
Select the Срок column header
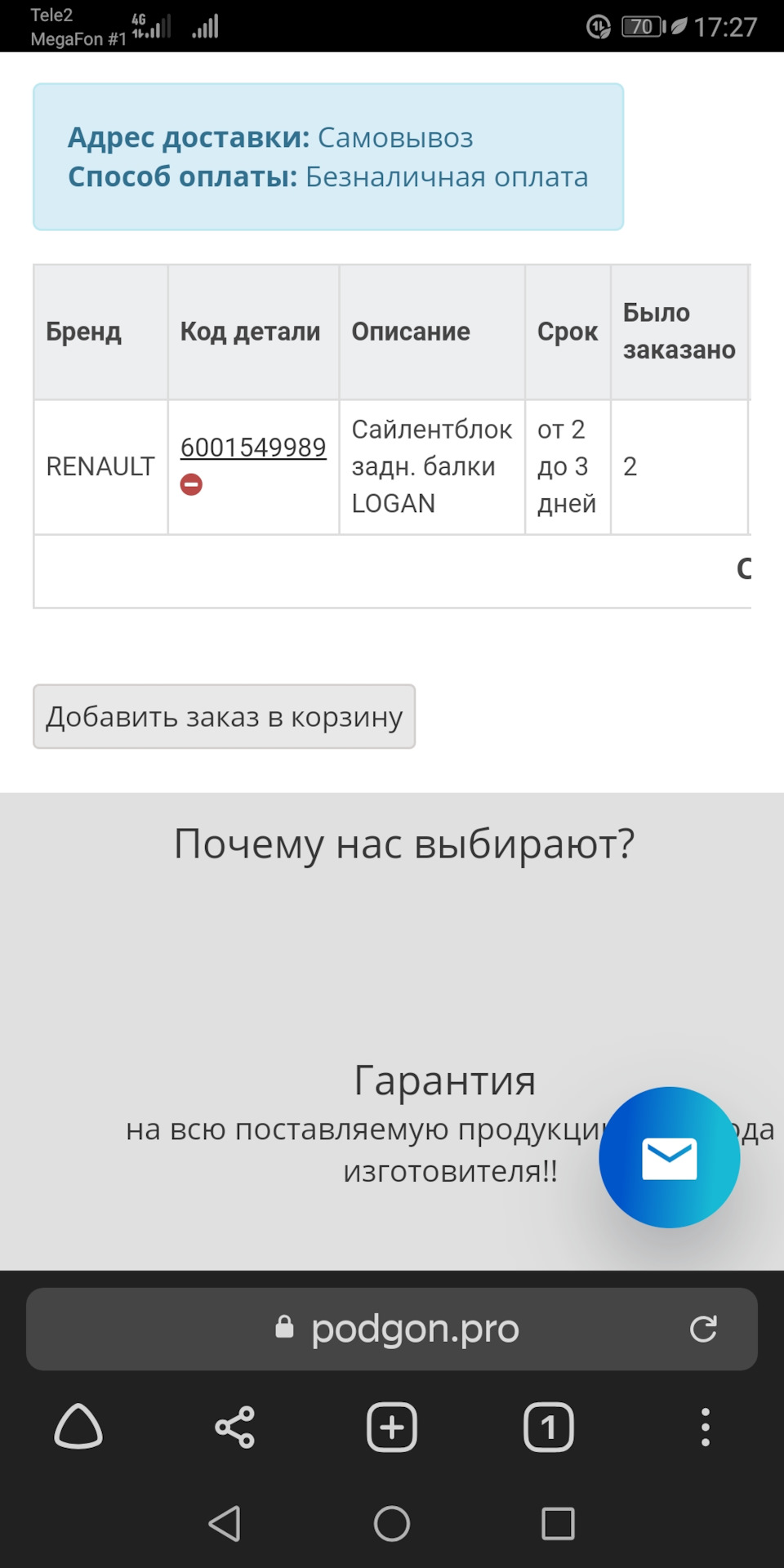(x=567, y=332)
